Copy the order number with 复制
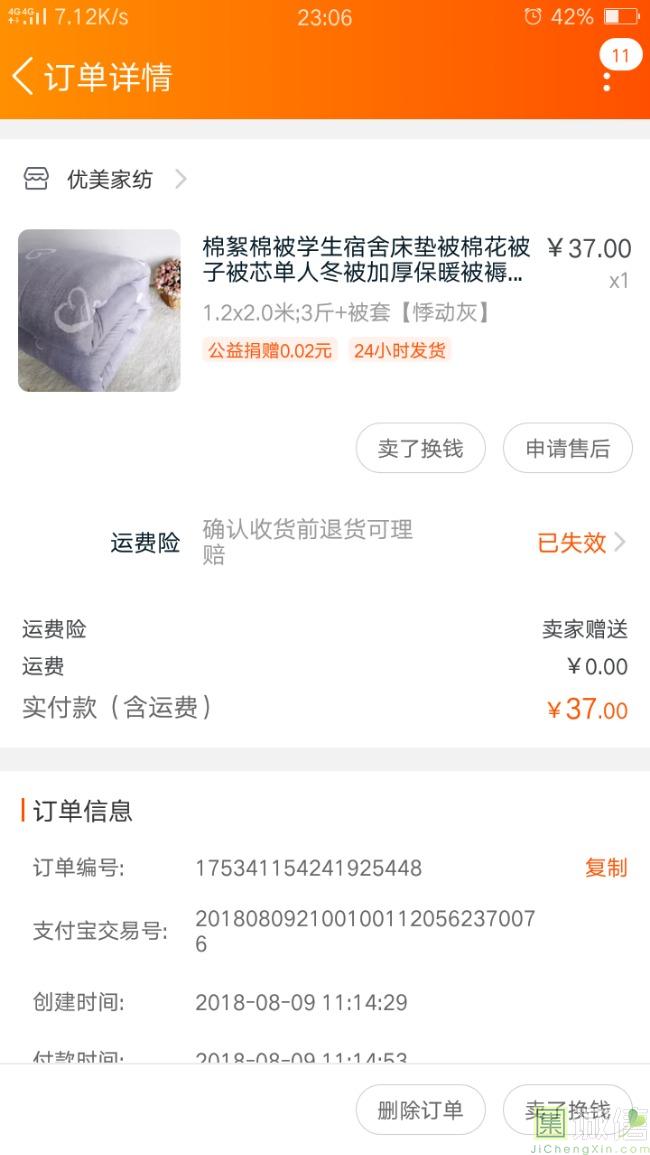 point(605,868)
